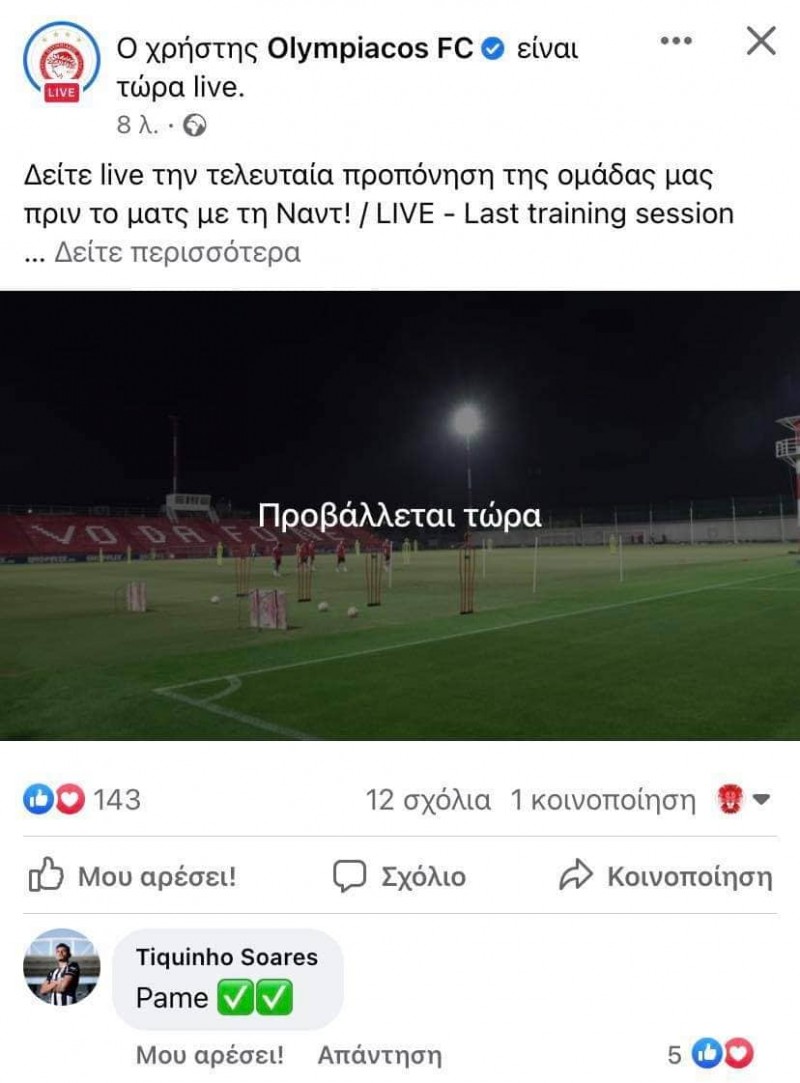Open Olympiacos FC profile picture
800x1083 pixels.
pyautogui.click(x=62, y=62)
